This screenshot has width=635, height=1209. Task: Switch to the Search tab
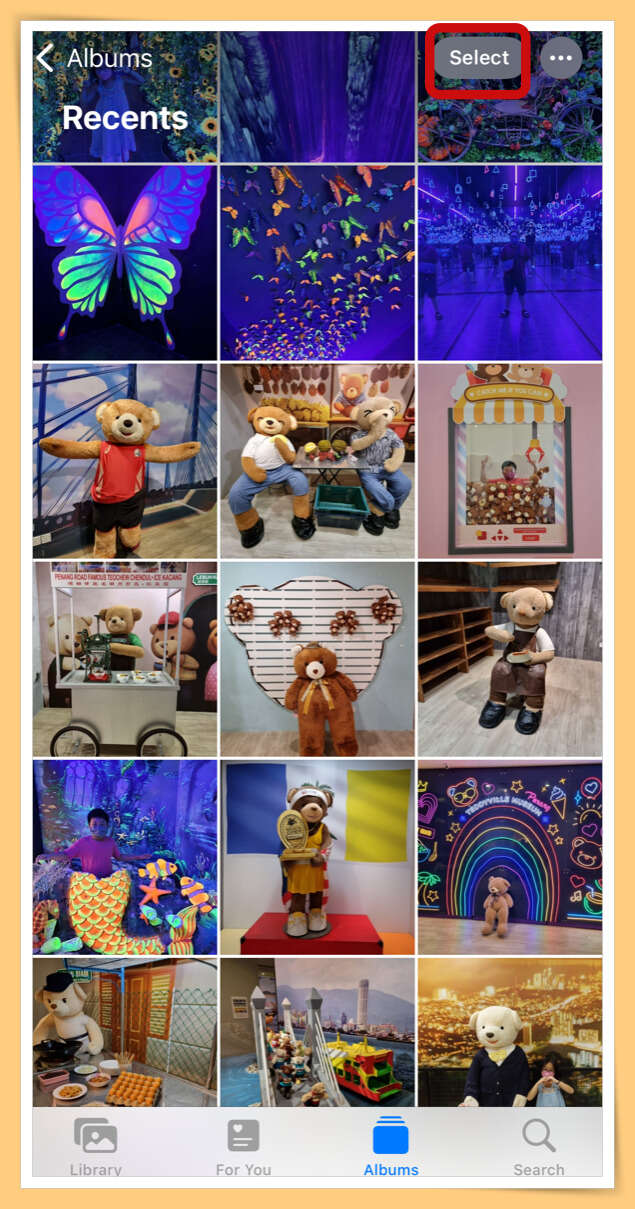(x=539, y=1146)
